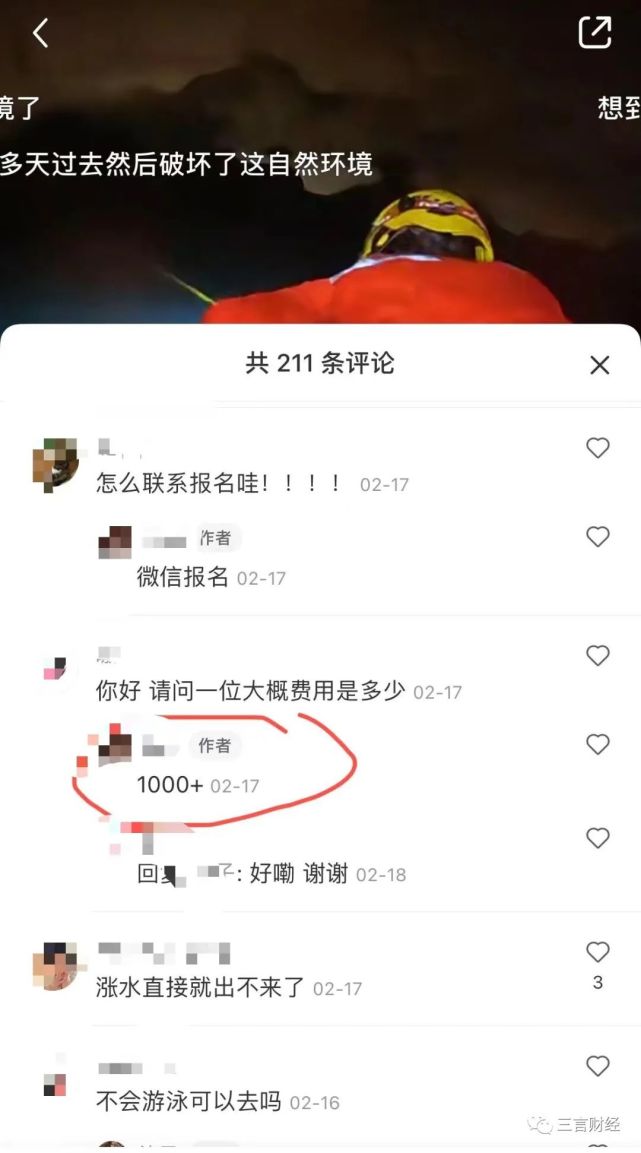Share this video via top-right icon
Screen dimensions: 641x1153
pyautogui.click(x=595, y=33)
